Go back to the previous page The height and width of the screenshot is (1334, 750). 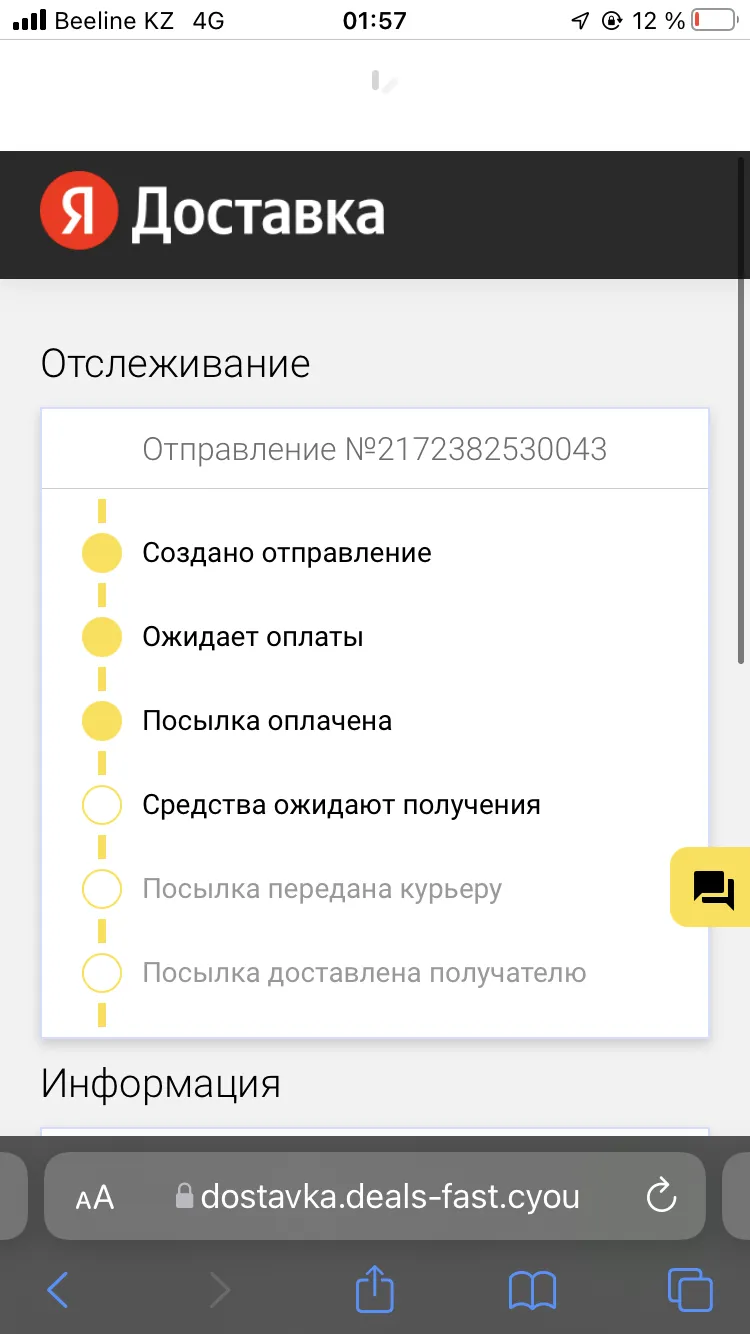(58, 1290)
